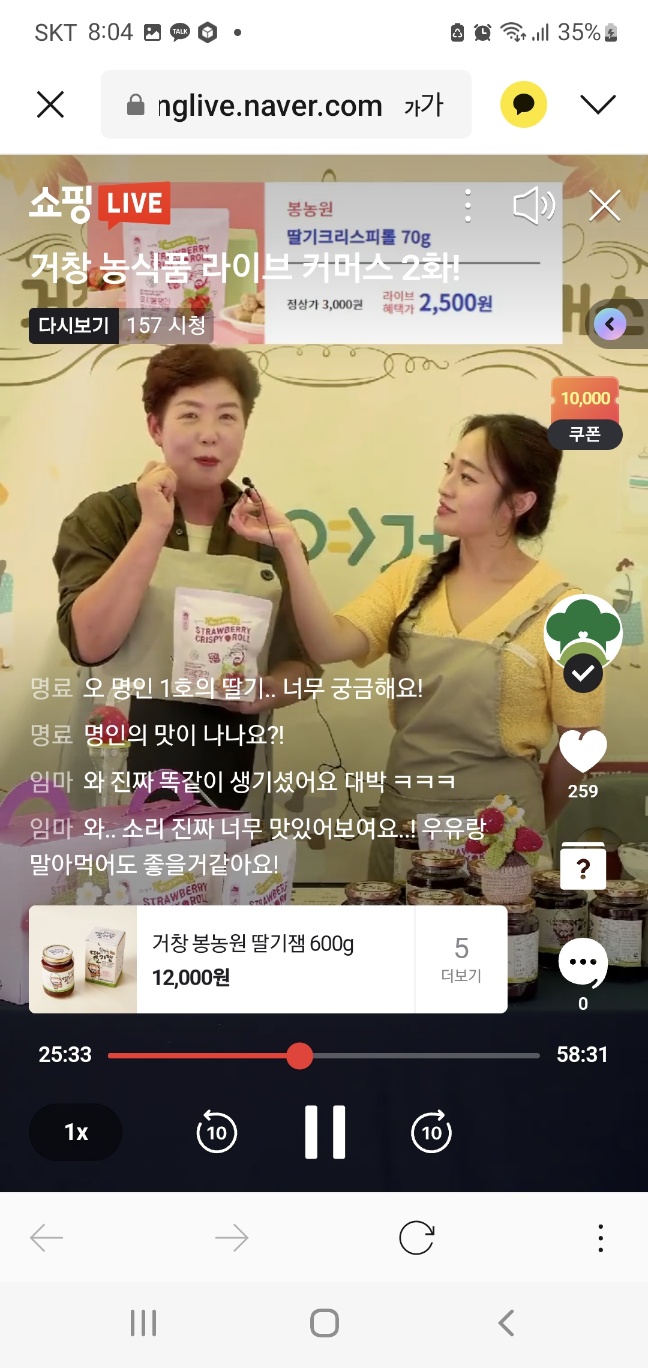Open the yellow KakaoTalk share button
The width and height of the screenshot is (648, 1368).
[x=523, y=104]
